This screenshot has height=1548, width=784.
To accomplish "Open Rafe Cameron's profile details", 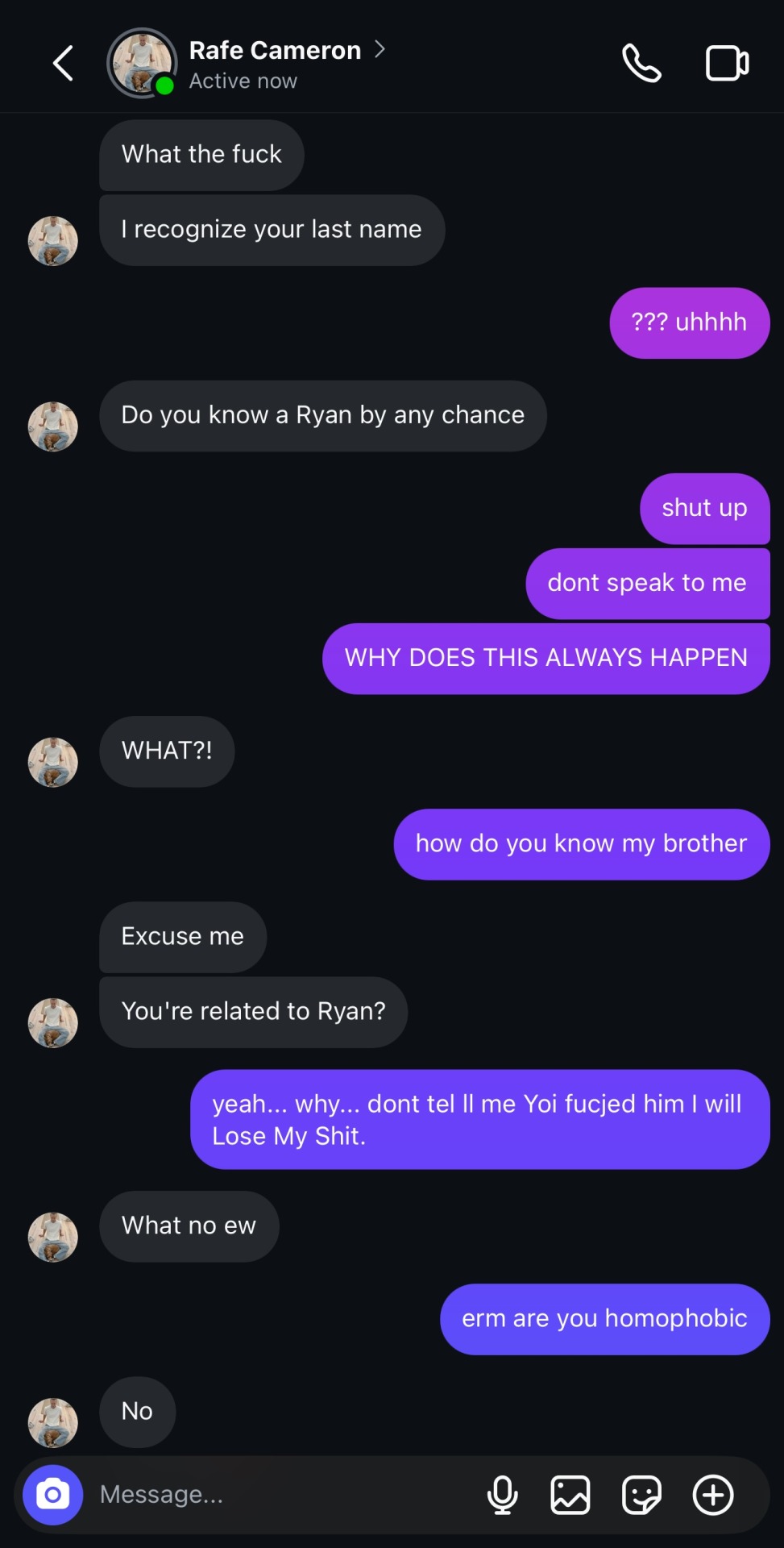I will point(275,52).
